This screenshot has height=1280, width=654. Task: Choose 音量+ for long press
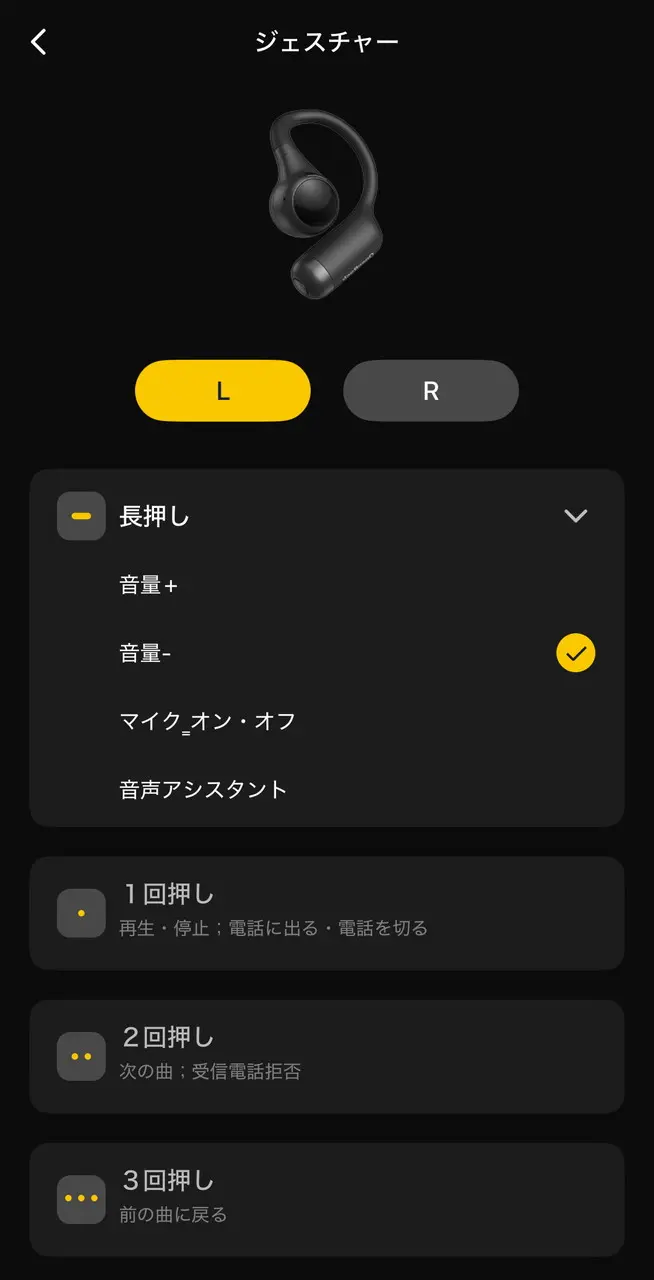(148, 586)
